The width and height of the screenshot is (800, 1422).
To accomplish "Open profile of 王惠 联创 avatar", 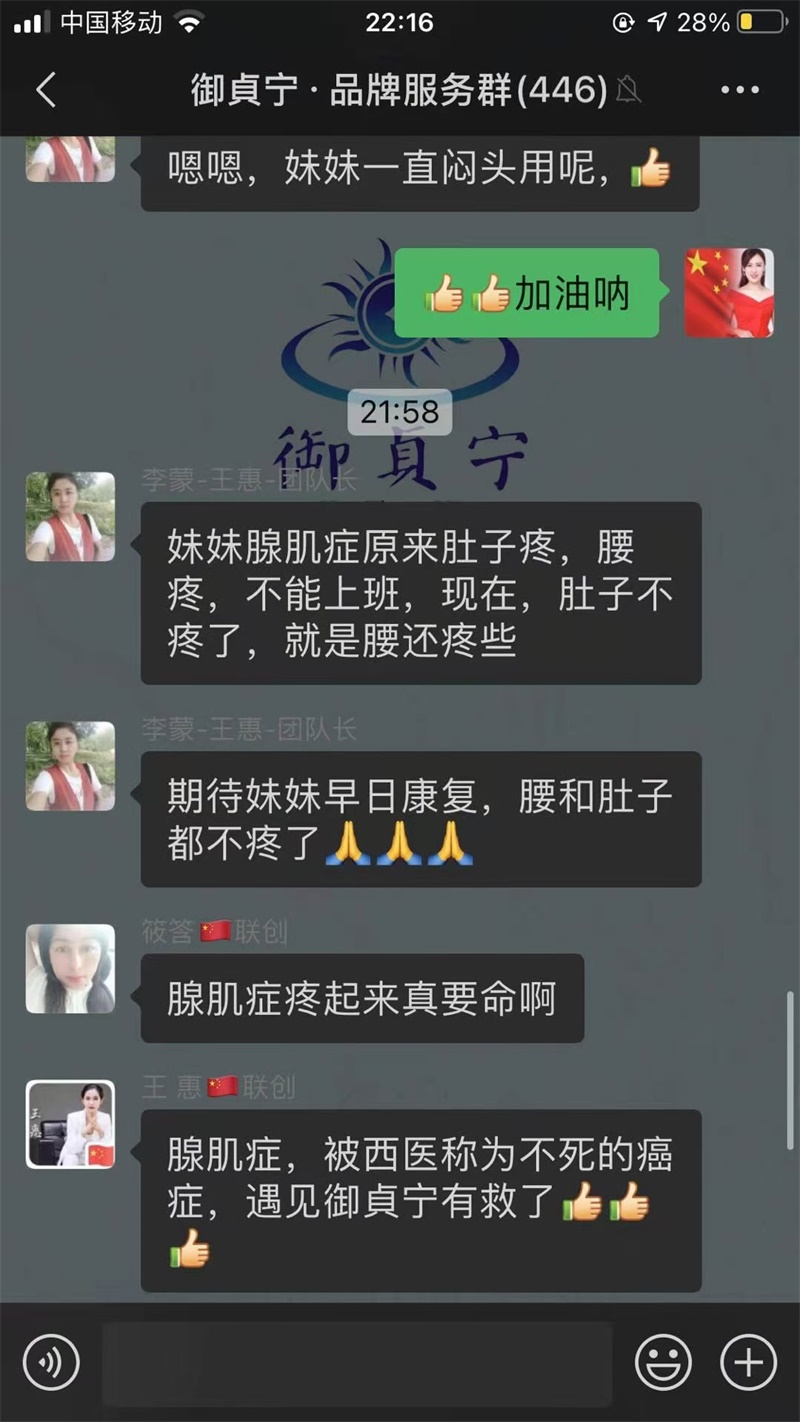I will pyautogui.click(x=70, y=1125).
